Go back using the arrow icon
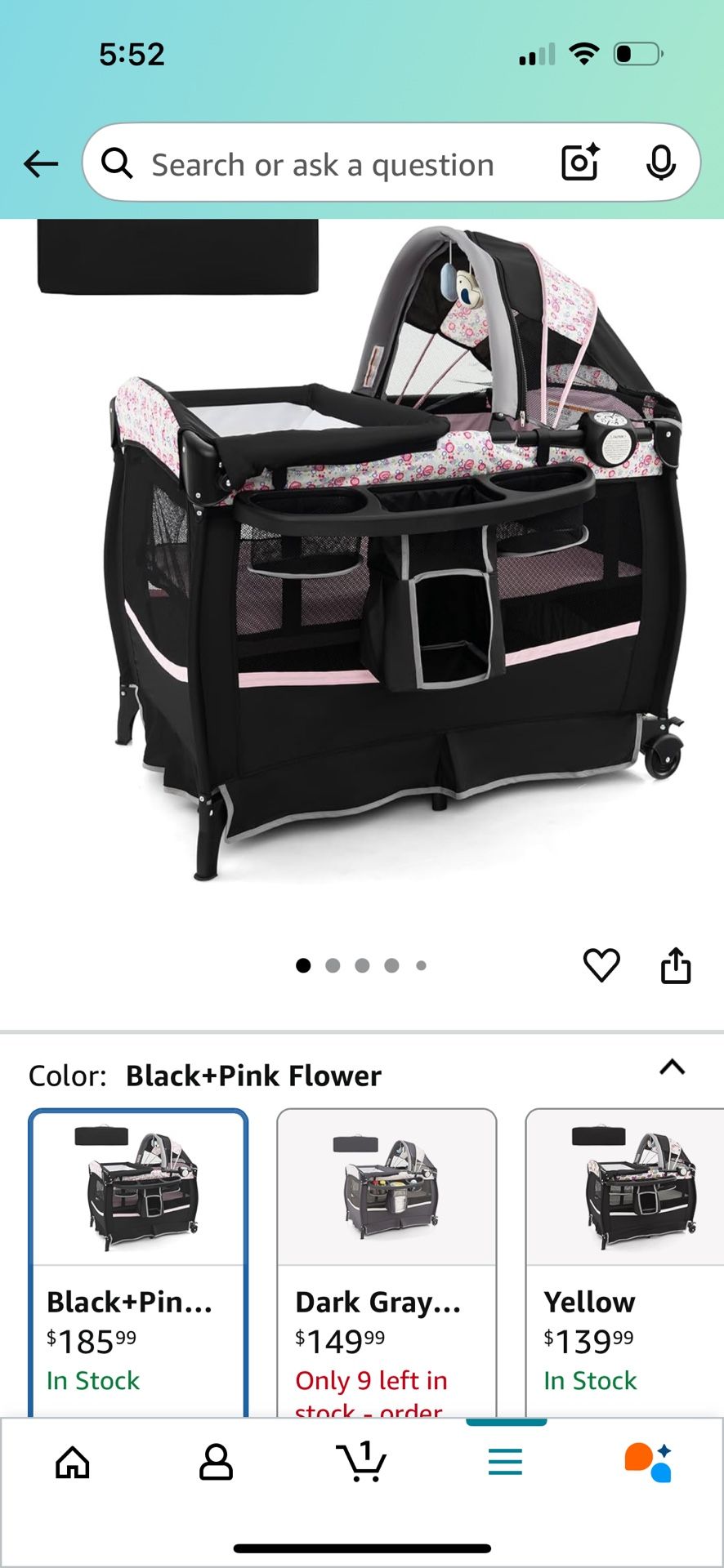This screenshot has width=724, height=1568. (x=41, y=164)
